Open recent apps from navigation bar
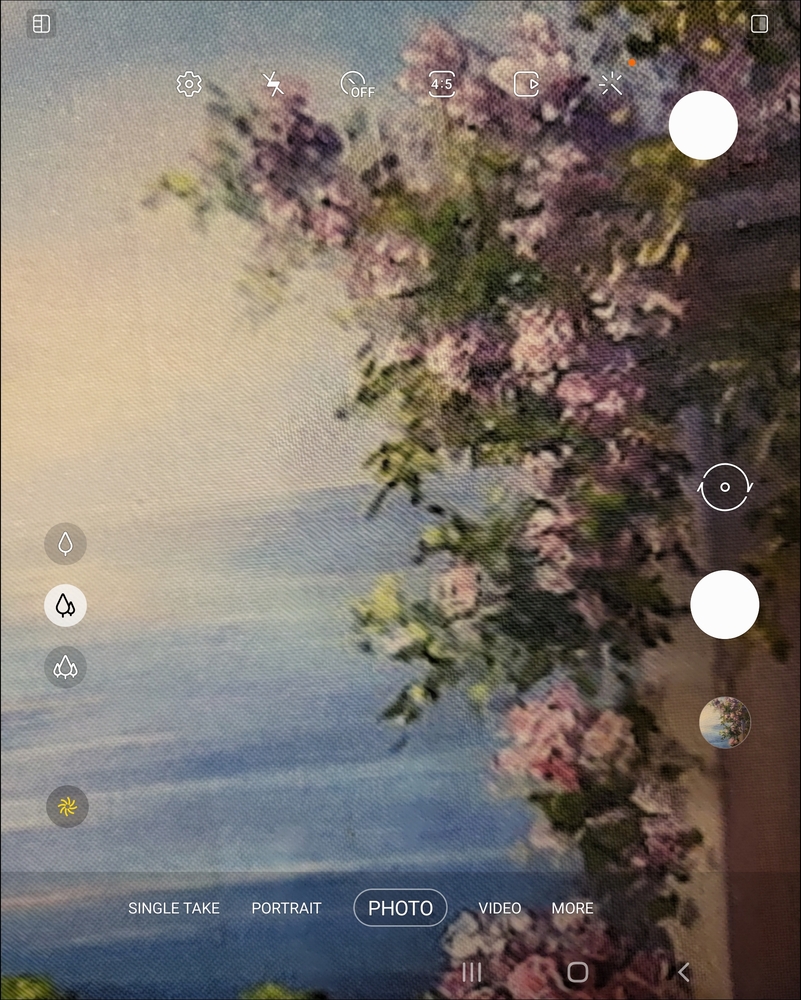The width and height of the screenshot is (801, 1000). click(x=472, y=972)
